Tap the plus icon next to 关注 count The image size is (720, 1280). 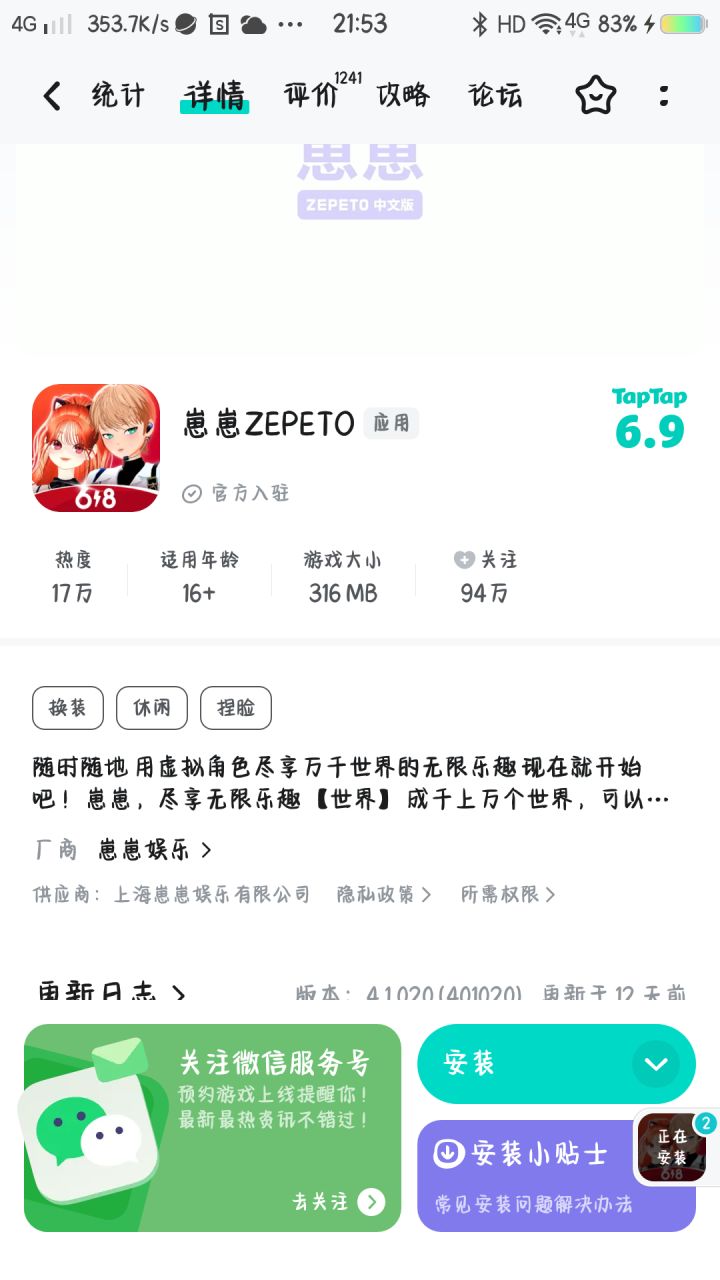(x=462, y=559)
